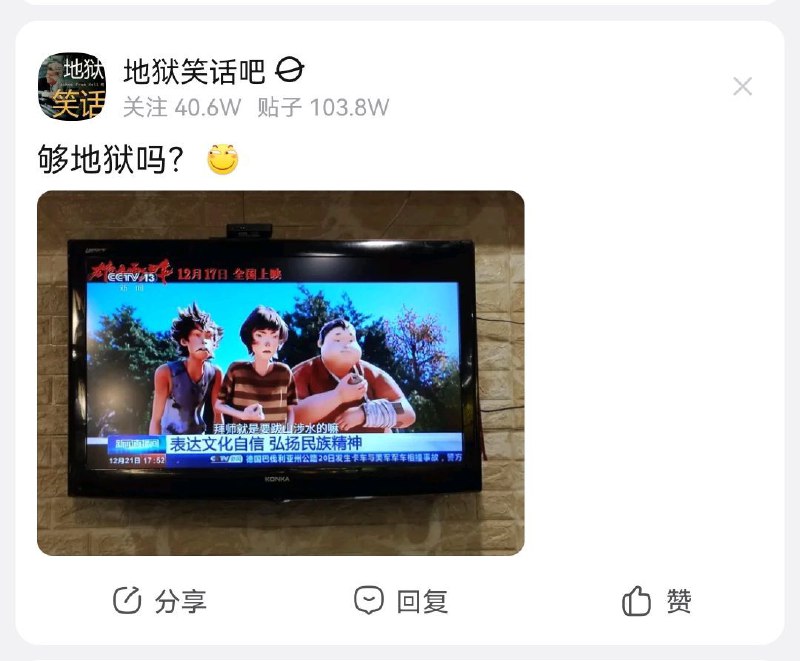The width and height of the screenshot is (800, 661).
Task: Open the 地狱笑话吧 forum name
Action: [x=194, y=72]
